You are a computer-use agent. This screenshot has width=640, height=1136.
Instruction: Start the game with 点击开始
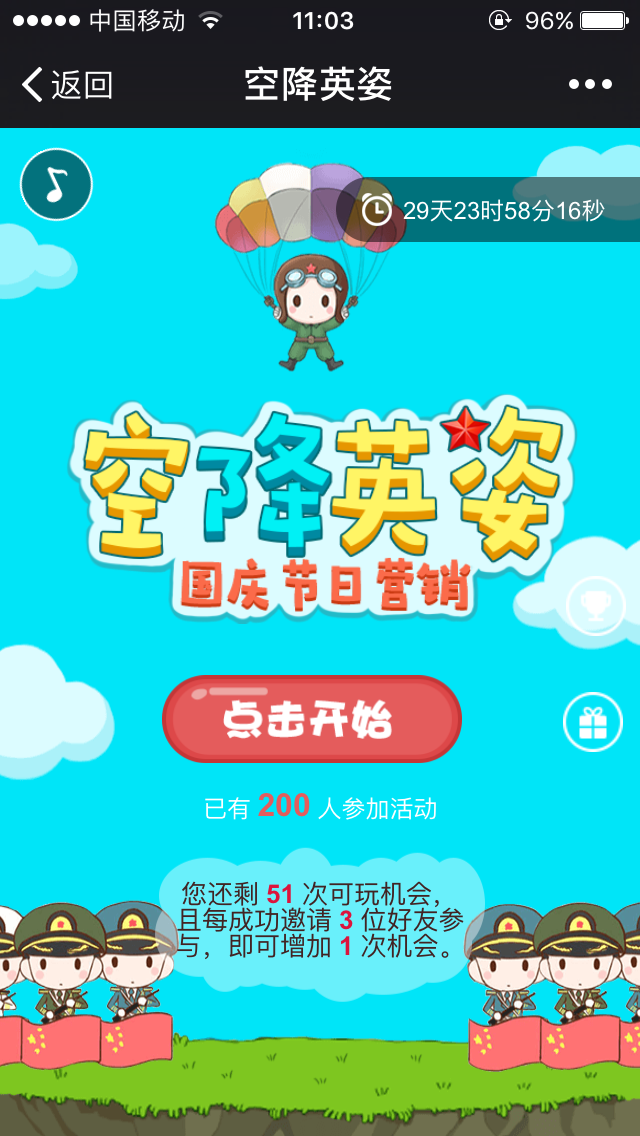tap(311, 719)
